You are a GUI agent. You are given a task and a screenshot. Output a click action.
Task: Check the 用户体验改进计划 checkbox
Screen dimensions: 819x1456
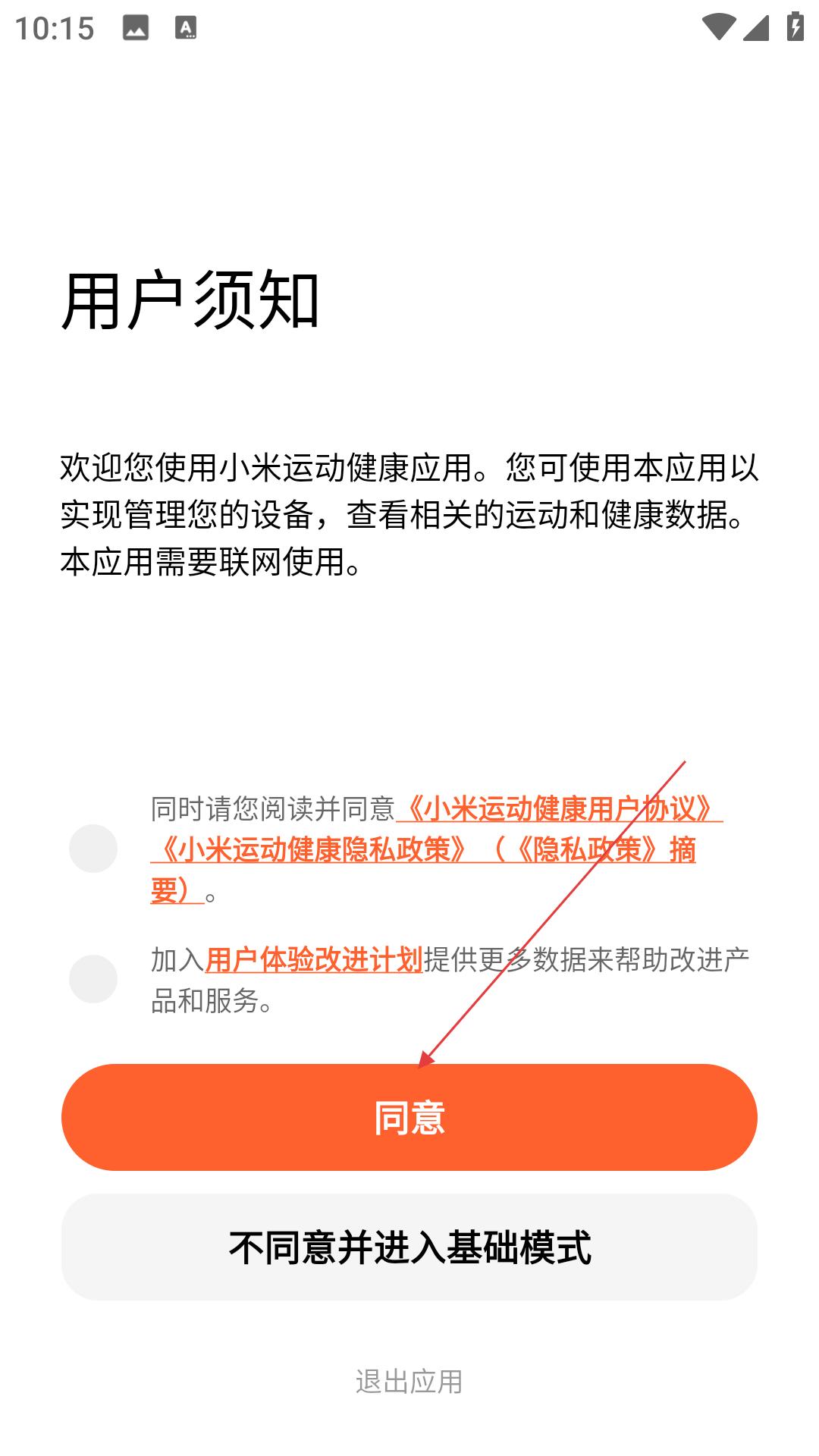93,979
